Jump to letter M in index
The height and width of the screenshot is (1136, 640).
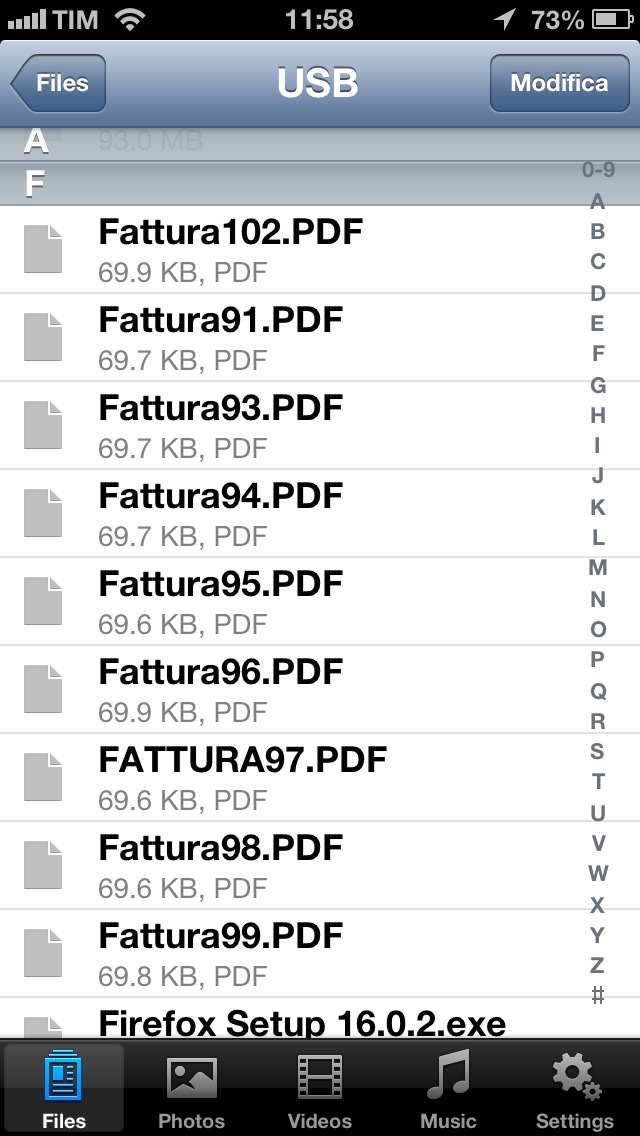point(598,568)
